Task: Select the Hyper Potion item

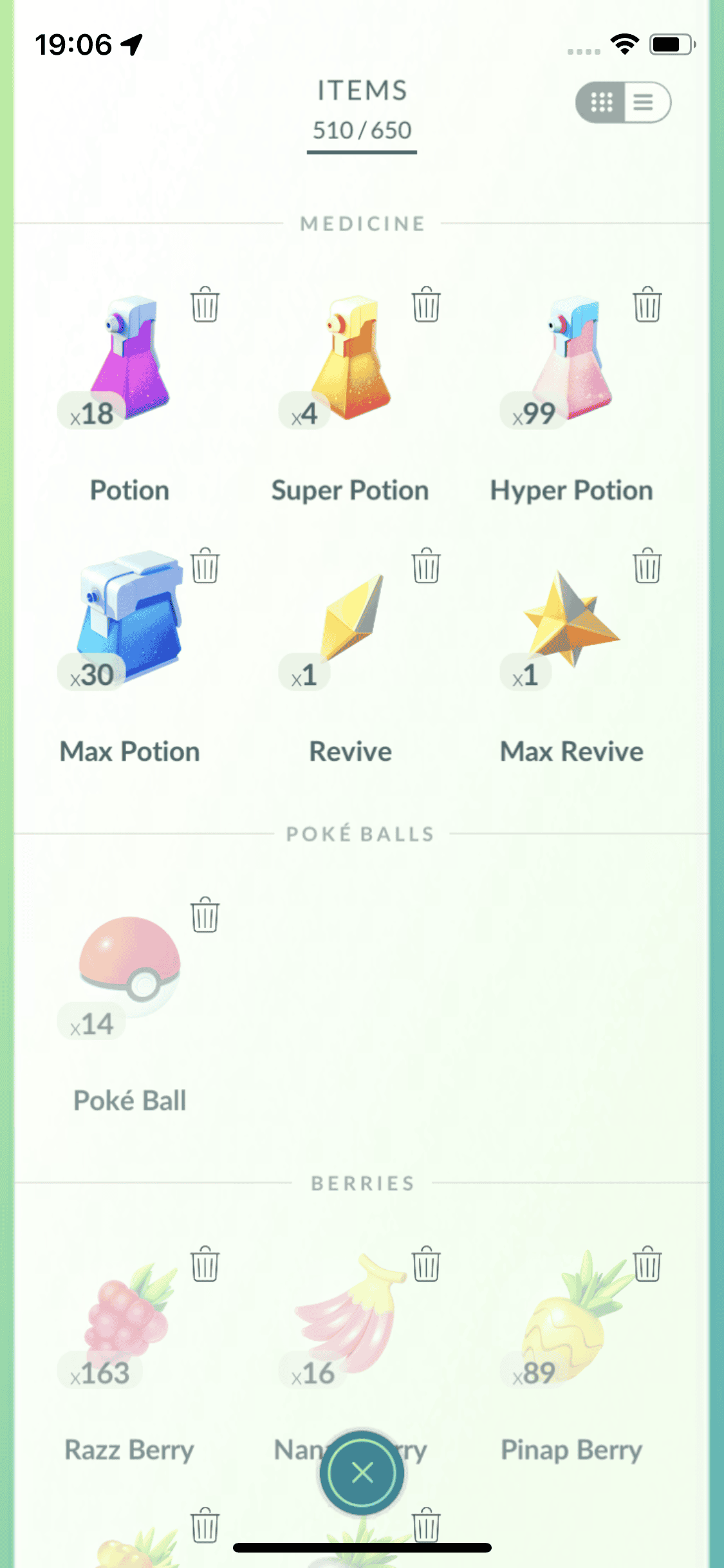Action: coord(572,360)
